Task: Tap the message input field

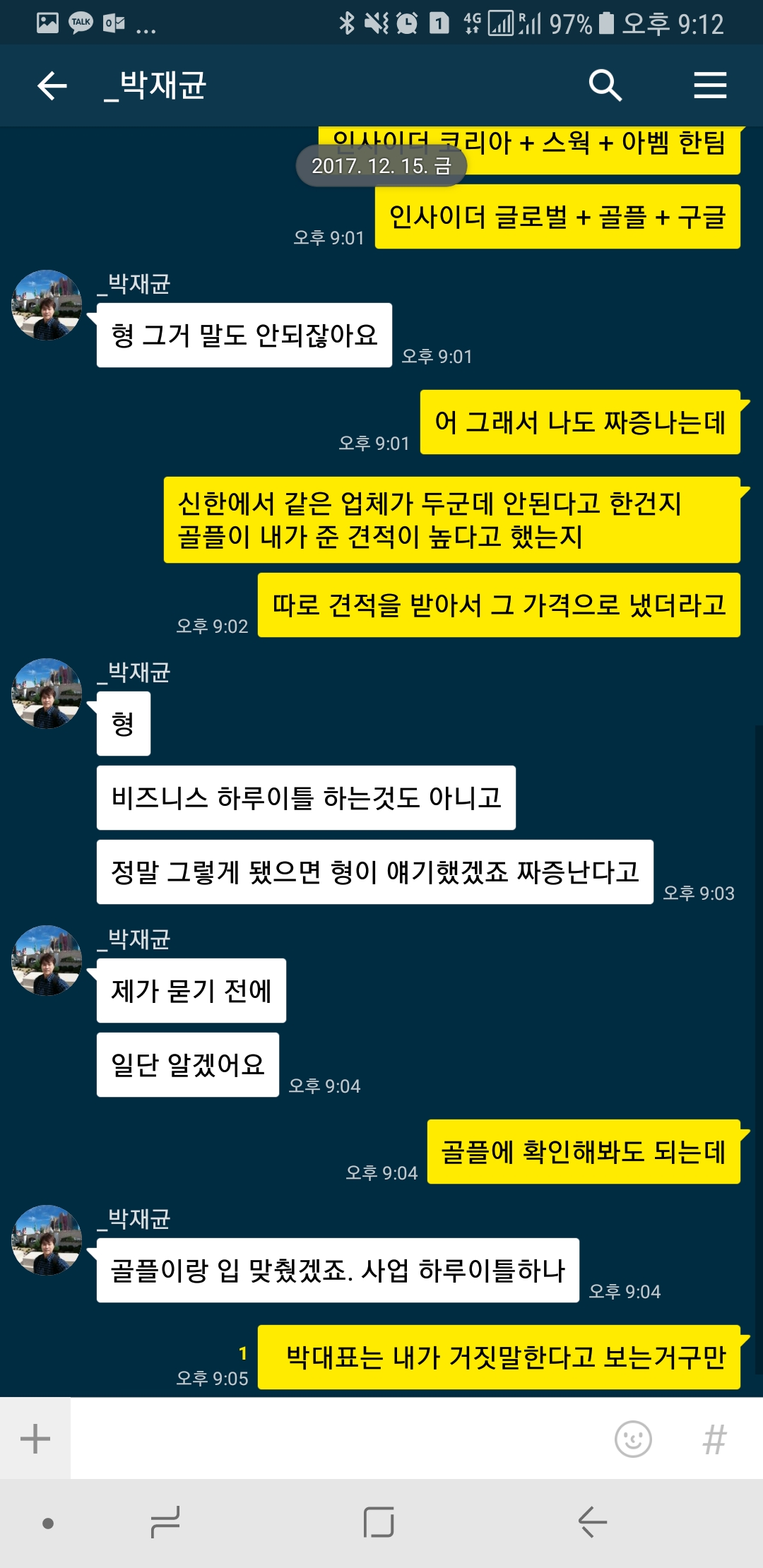Action: click(x=339, y=1439)
